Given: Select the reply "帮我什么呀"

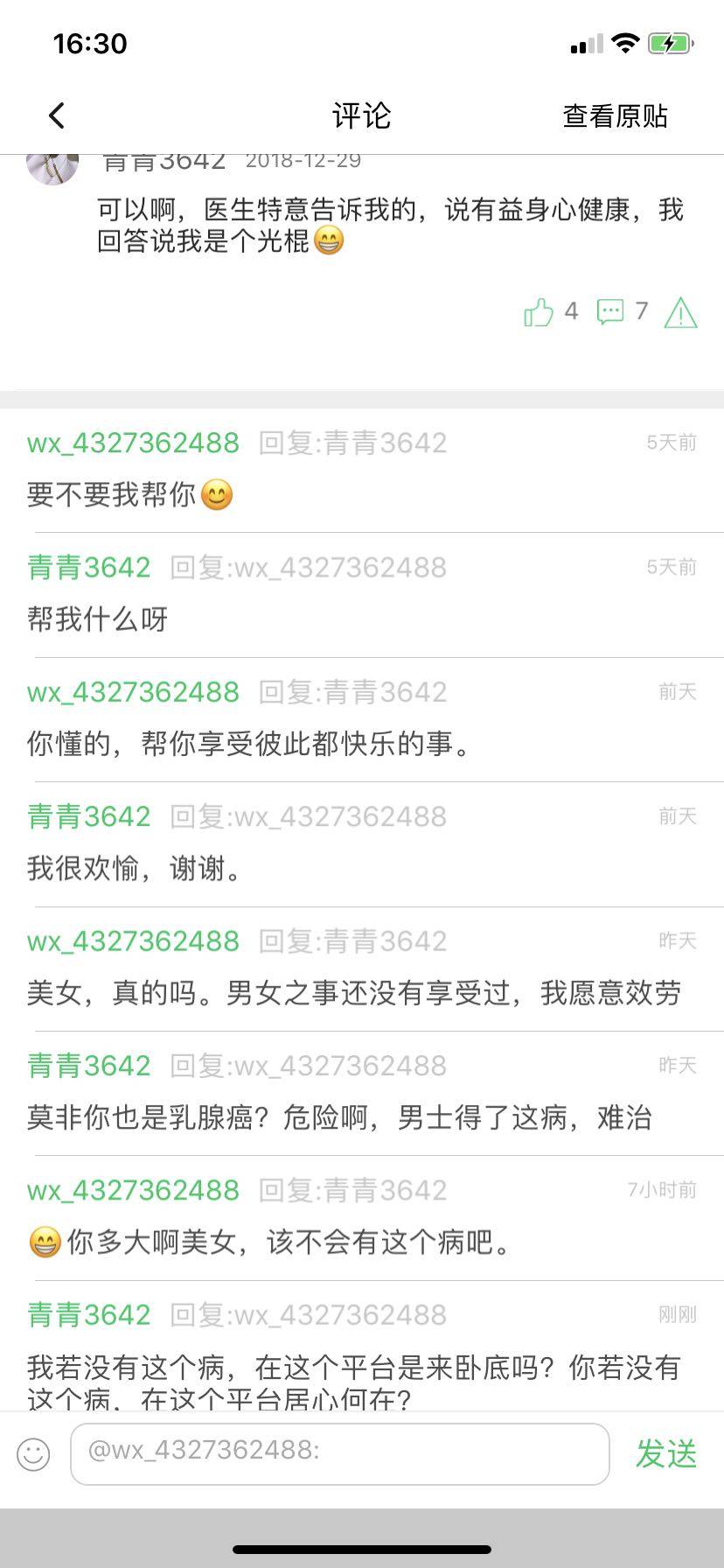Looking at the screenshot, I should (x=98, y=620).
